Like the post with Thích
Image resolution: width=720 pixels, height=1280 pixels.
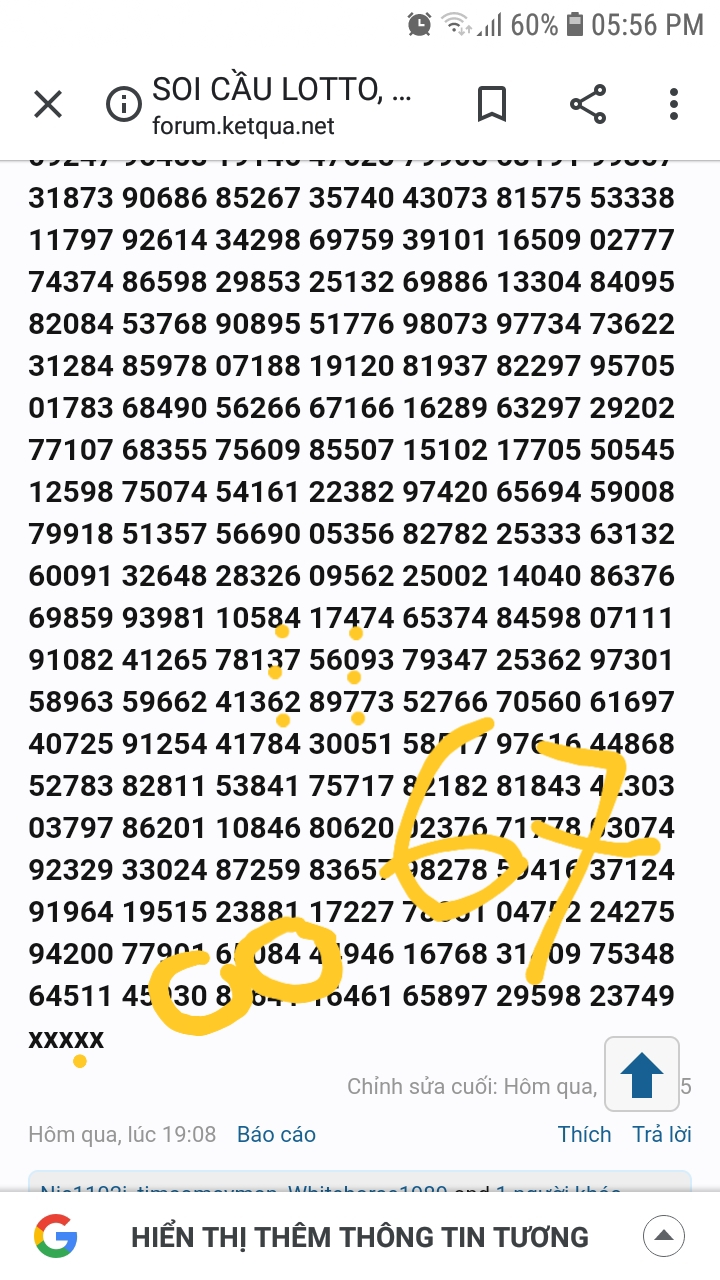tap(584, 1134)
